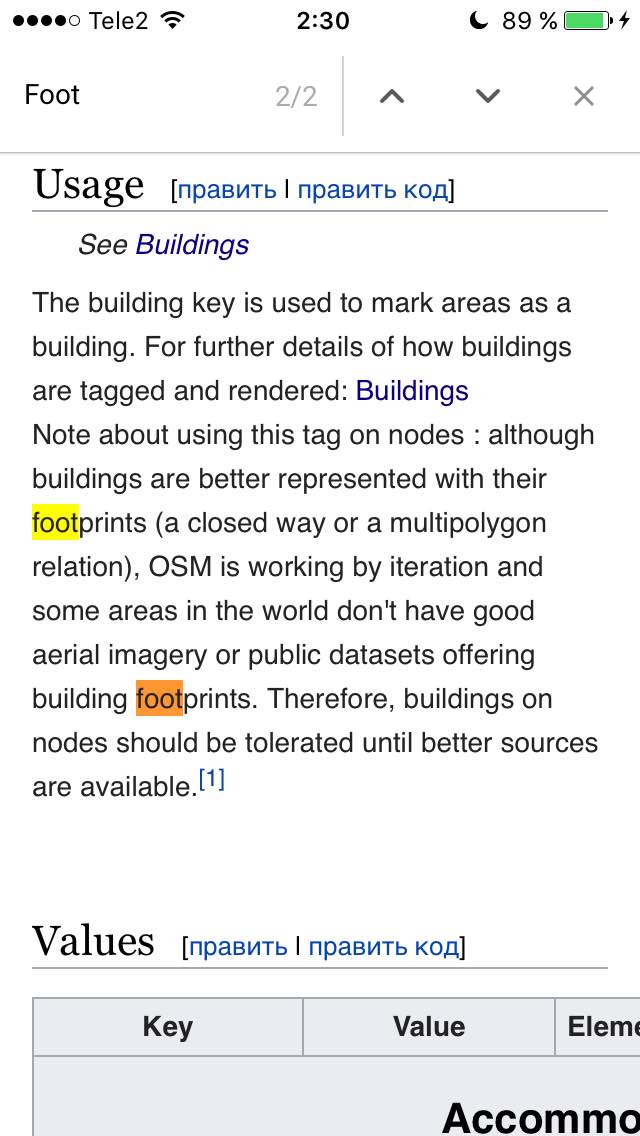Close the find-on-page bar
Image resolution: width=640 pixels, height=1136 pixels.
click(583, 96)
